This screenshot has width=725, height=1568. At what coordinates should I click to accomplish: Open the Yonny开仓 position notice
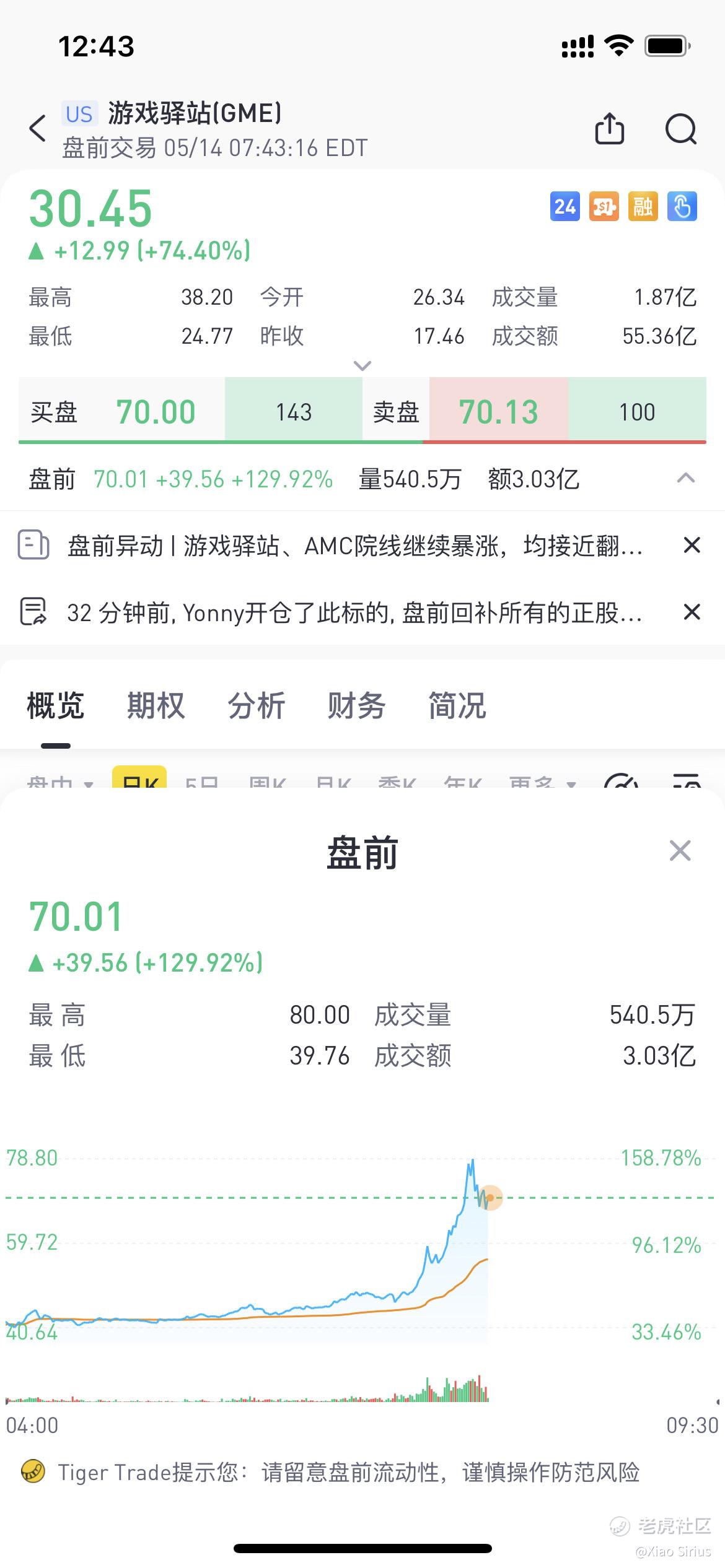[353, 613]
